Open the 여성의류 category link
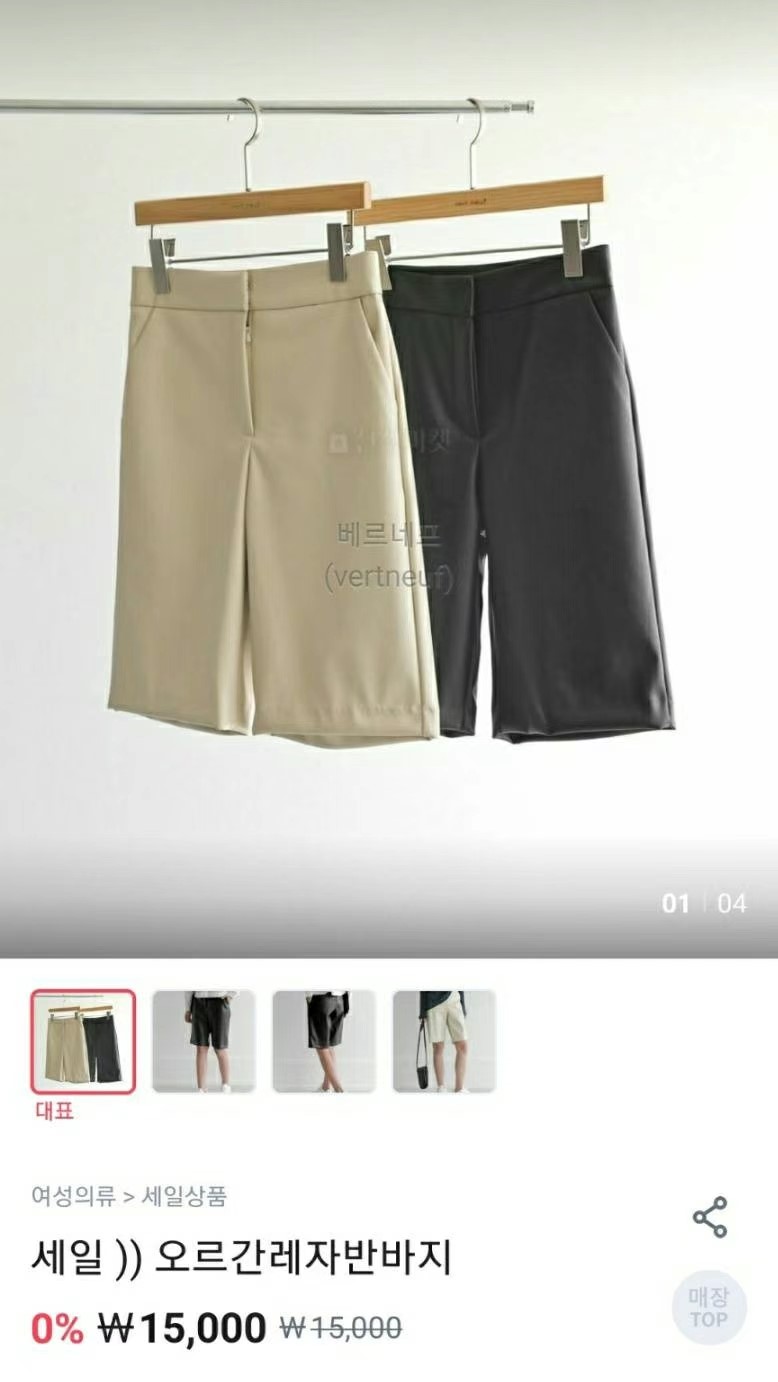This screenshot has height=1382, width=778. click(73, 1195)
